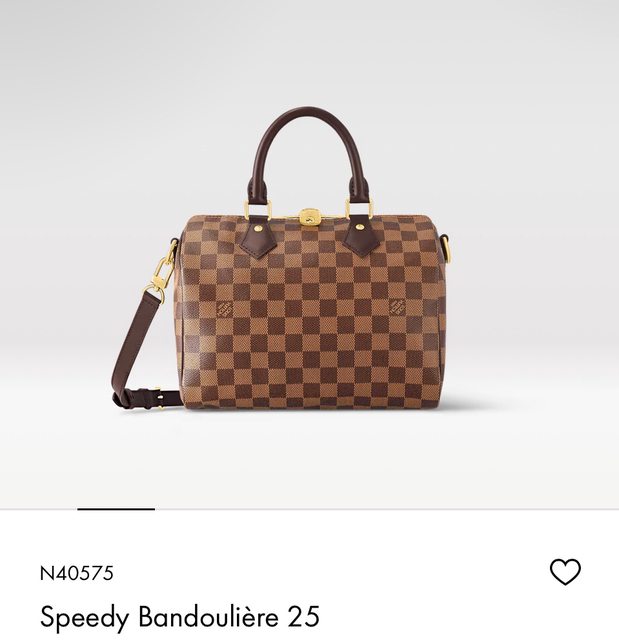619x640 pixels.
Task: Add Speedy Bandoulière 25 to wishlist
Action: [x=565, y=572]
